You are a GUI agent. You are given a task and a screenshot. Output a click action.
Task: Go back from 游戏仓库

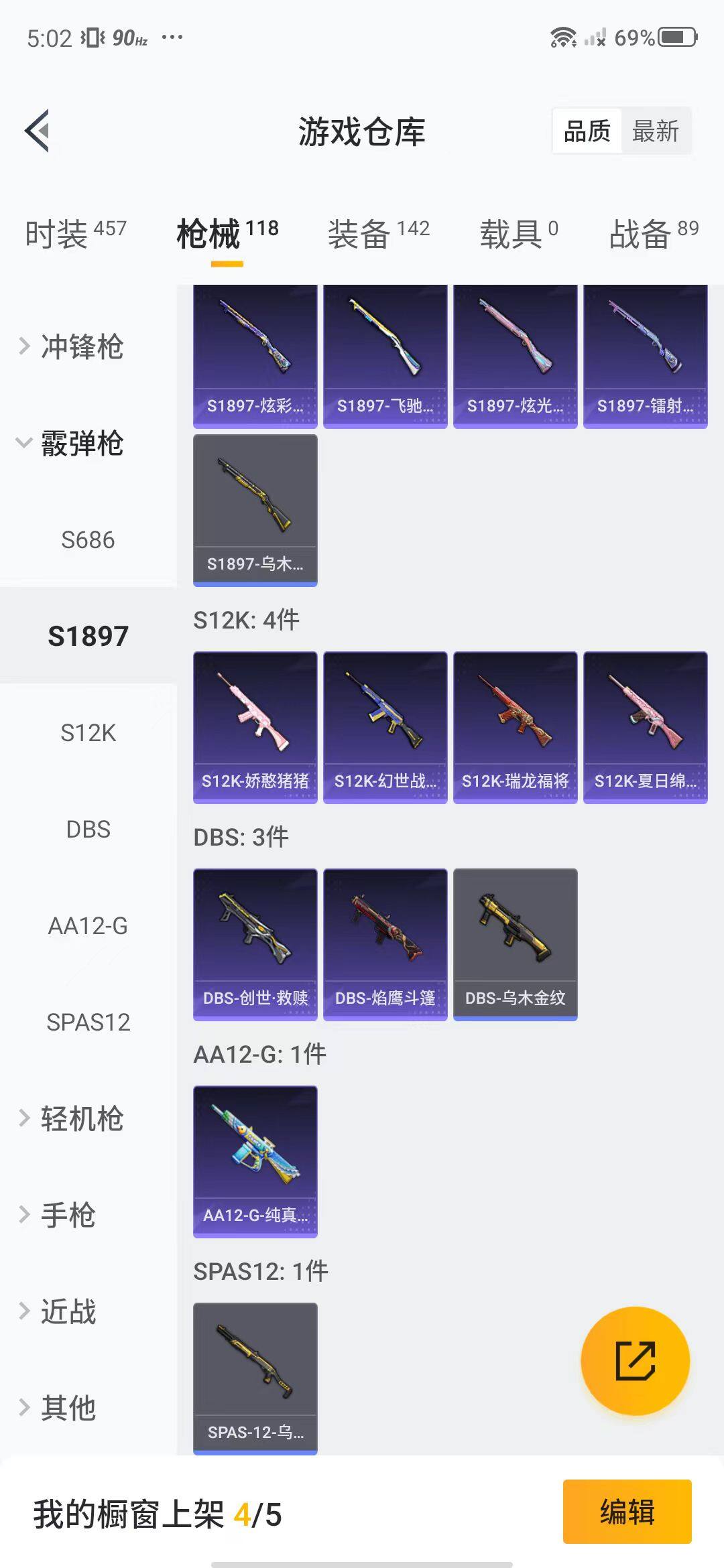click(x=38, y=131)
